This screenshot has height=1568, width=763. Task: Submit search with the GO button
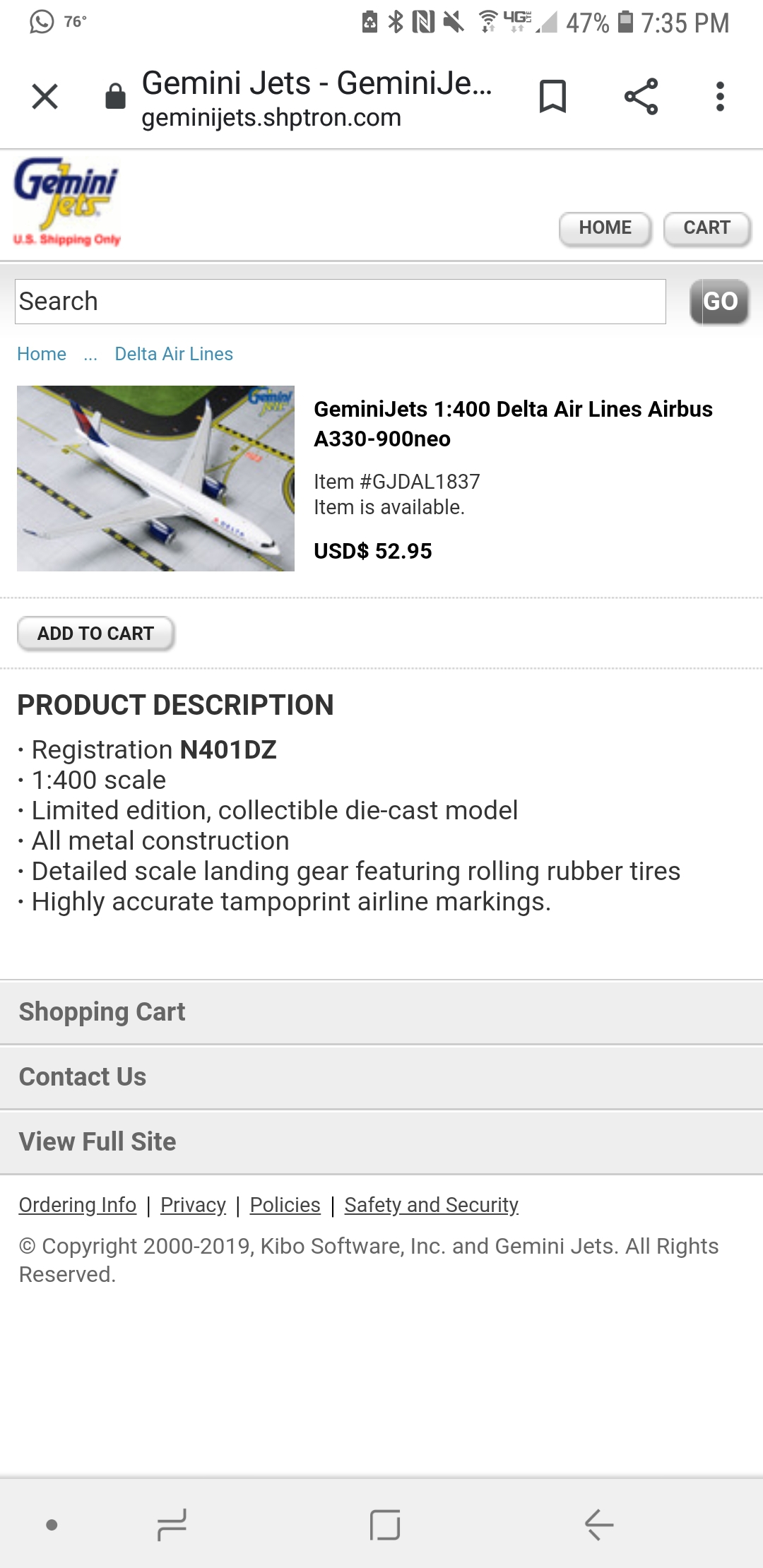pyautogui.click(x=719, y=302)
